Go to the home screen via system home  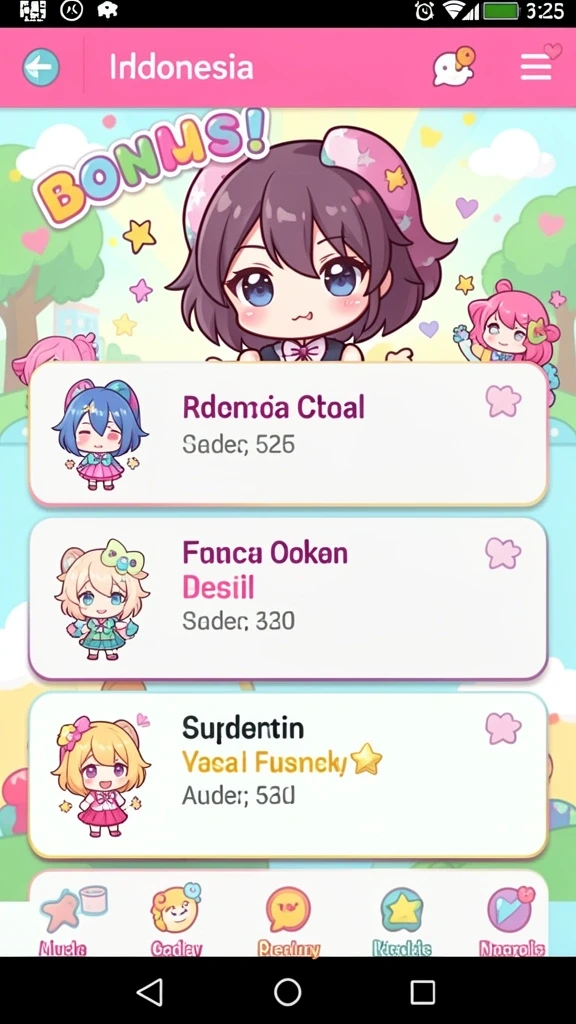pos(287,992)
